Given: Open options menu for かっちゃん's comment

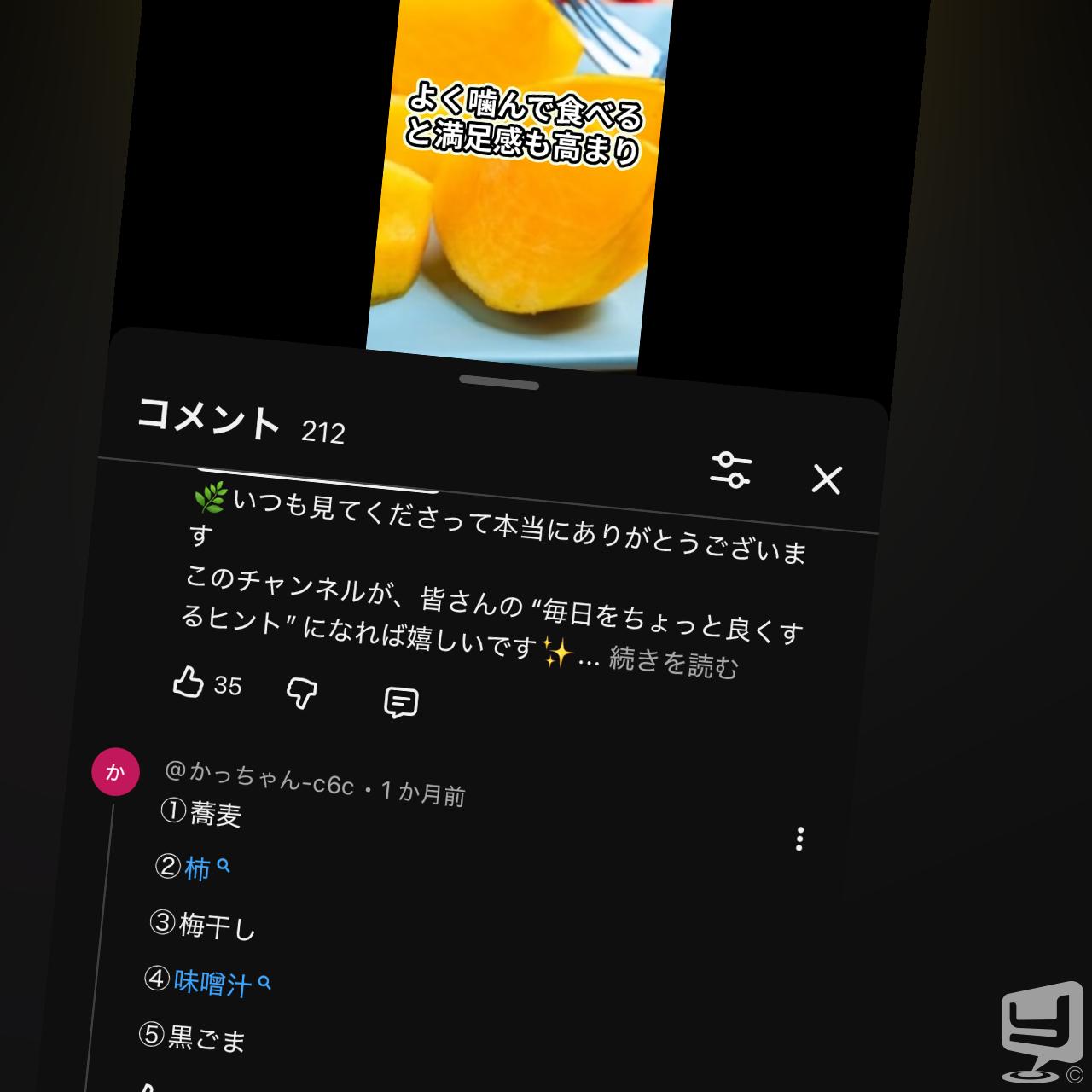Looking at the screenshot, I should point(799,839).
